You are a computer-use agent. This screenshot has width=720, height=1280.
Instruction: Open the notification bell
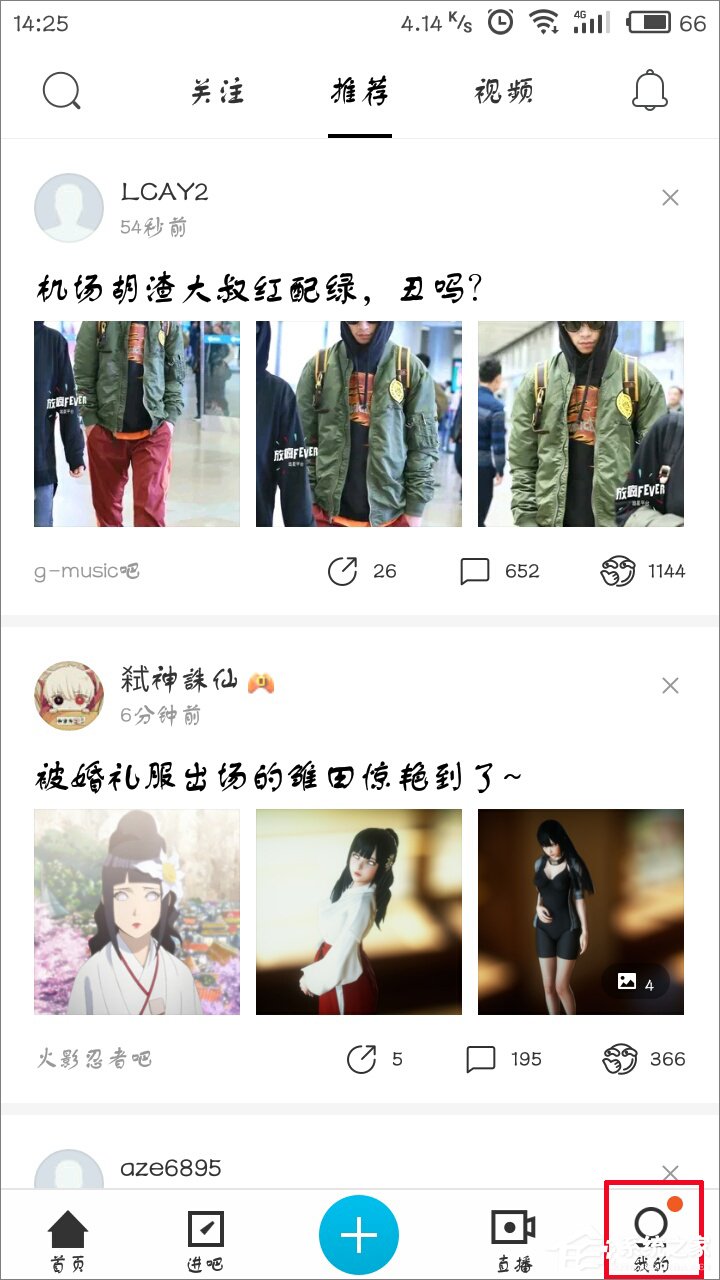[650, 90]
